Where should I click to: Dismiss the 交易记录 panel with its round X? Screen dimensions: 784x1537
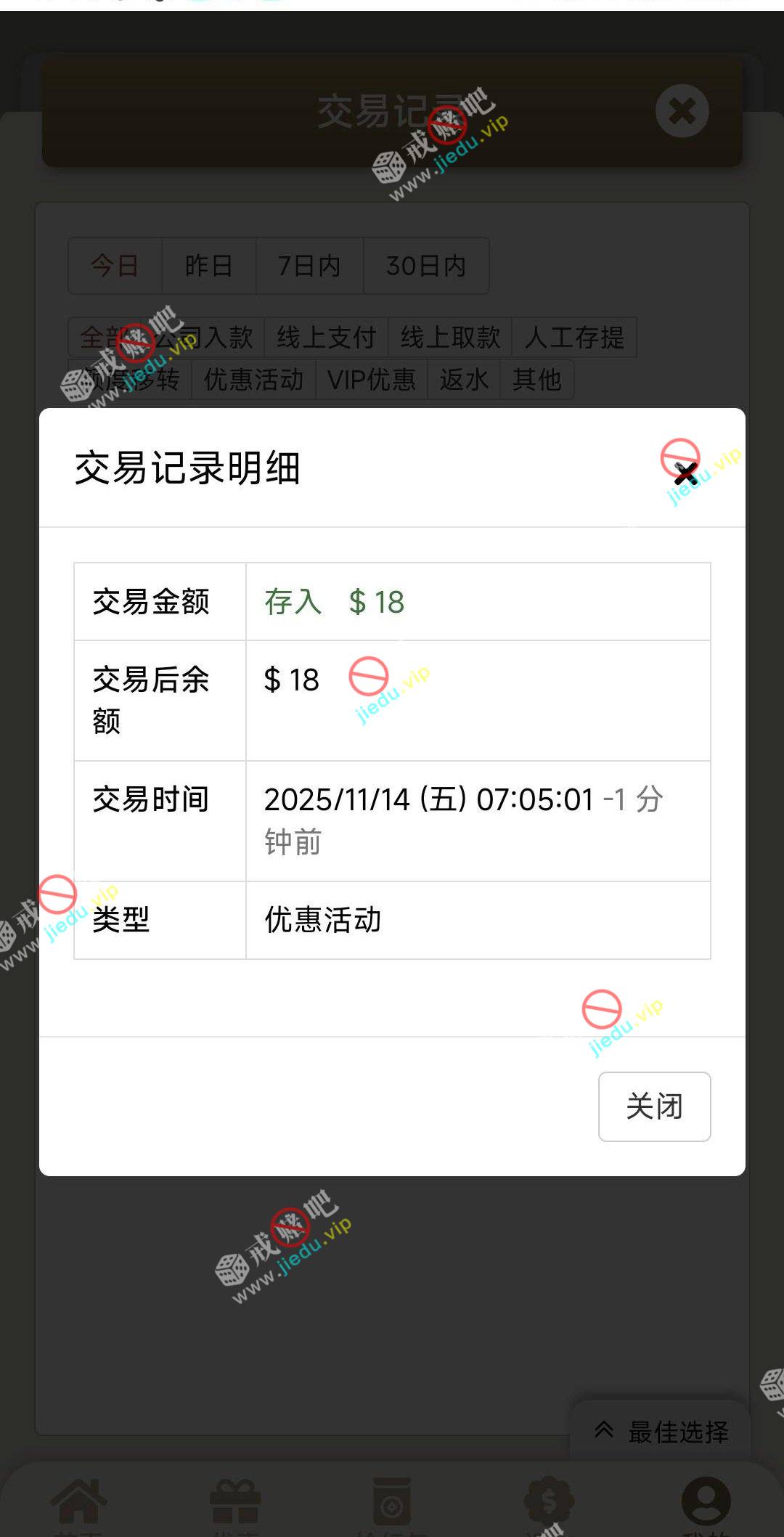point(682,111)
